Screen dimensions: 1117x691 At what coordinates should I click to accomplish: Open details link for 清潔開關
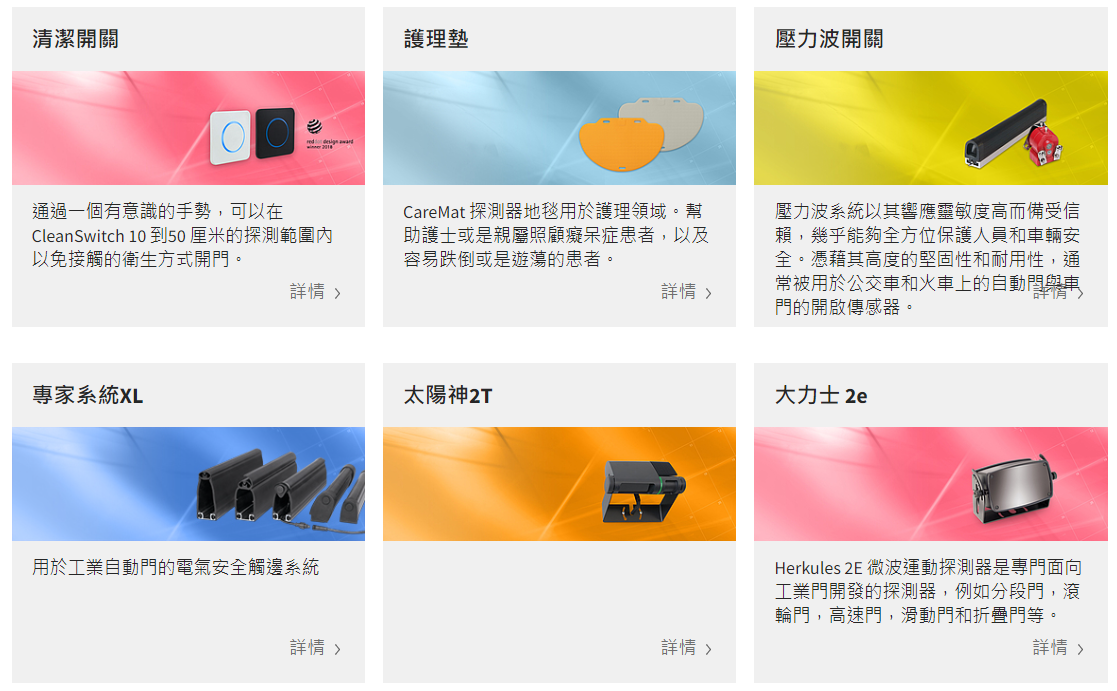[315, 292]
